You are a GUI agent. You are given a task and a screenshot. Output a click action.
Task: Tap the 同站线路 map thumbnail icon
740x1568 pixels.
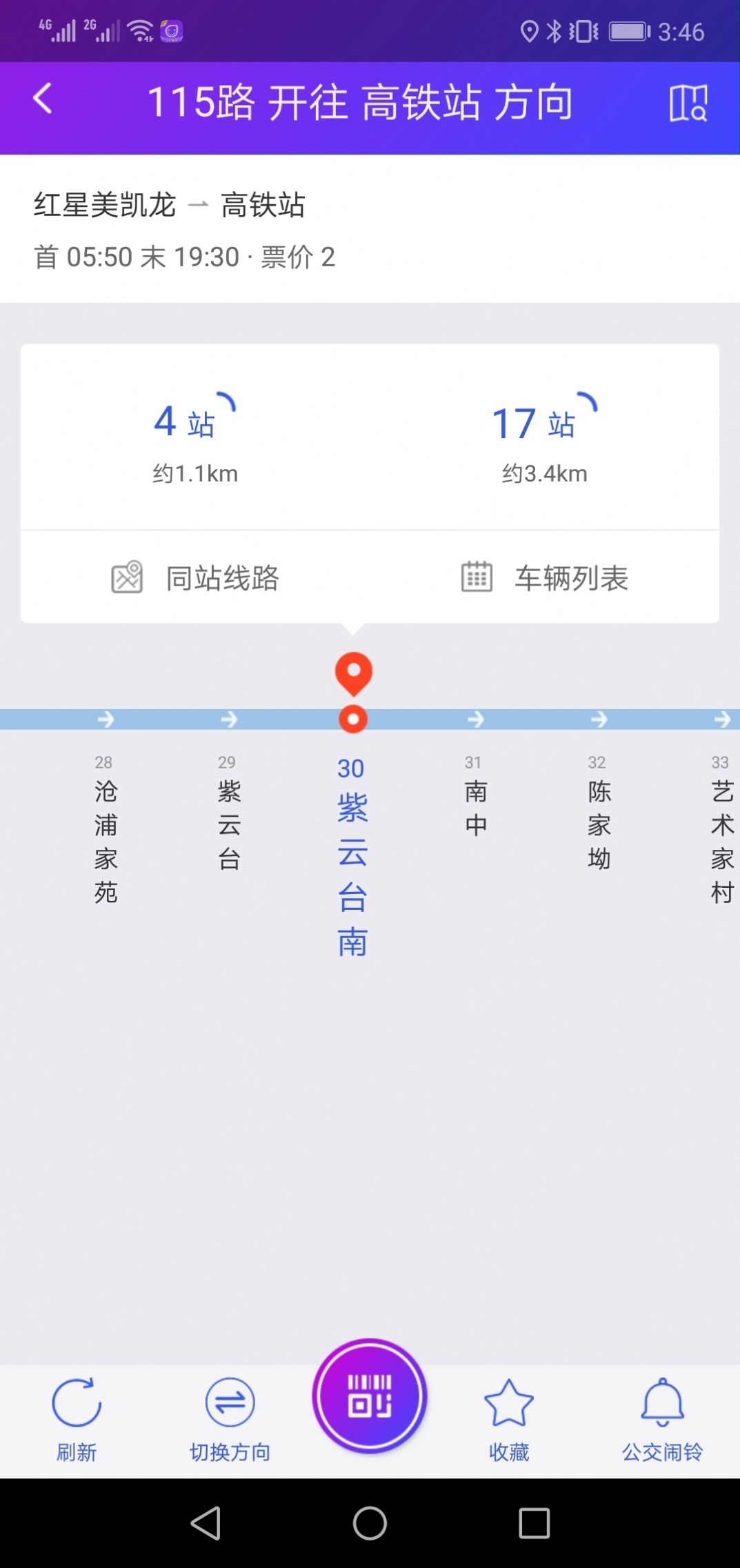pos(128,578)
